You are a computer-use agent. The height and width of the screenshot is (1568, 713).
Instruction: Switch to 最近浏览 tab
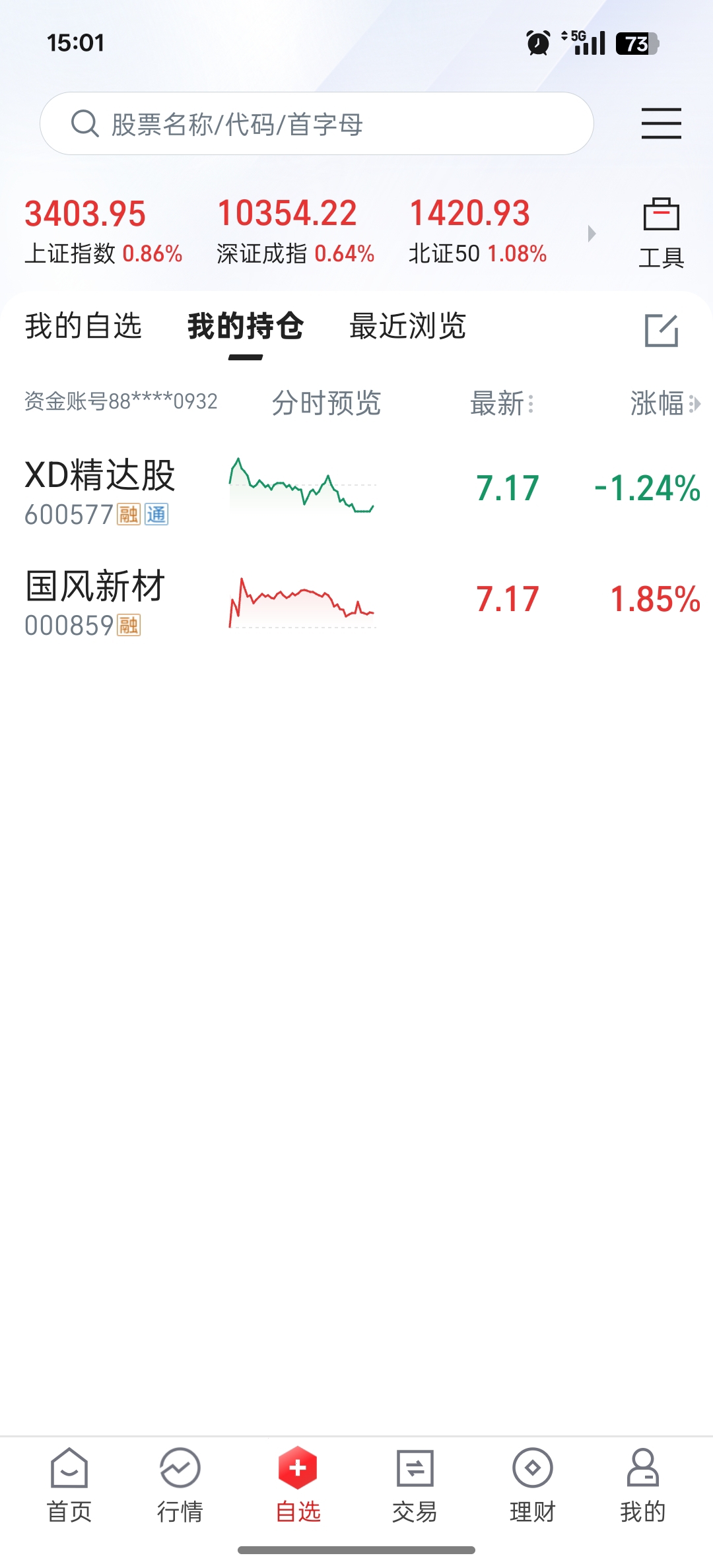click(x=408, y=326)
